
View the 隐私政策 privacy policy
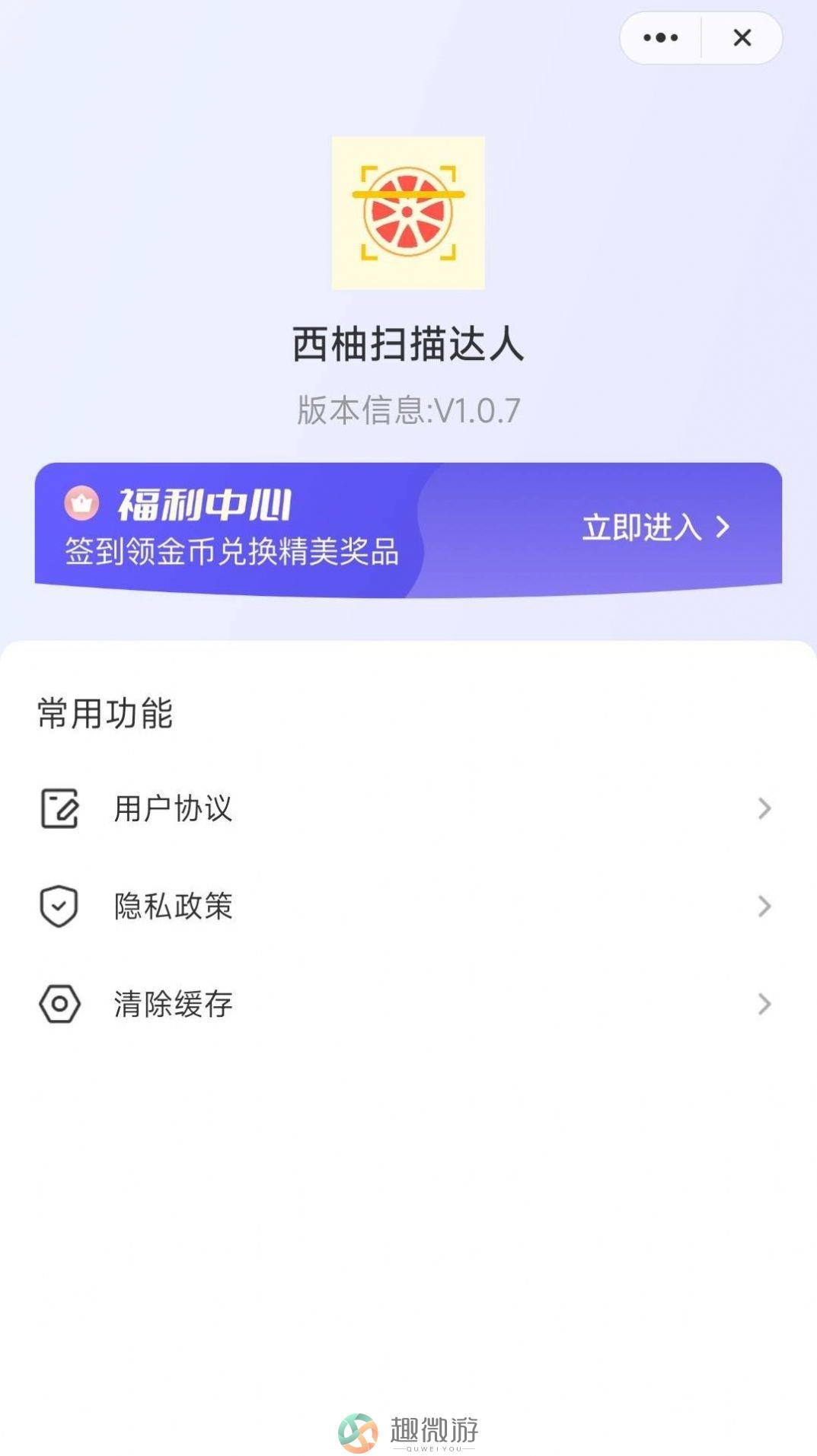click(408, 906)
